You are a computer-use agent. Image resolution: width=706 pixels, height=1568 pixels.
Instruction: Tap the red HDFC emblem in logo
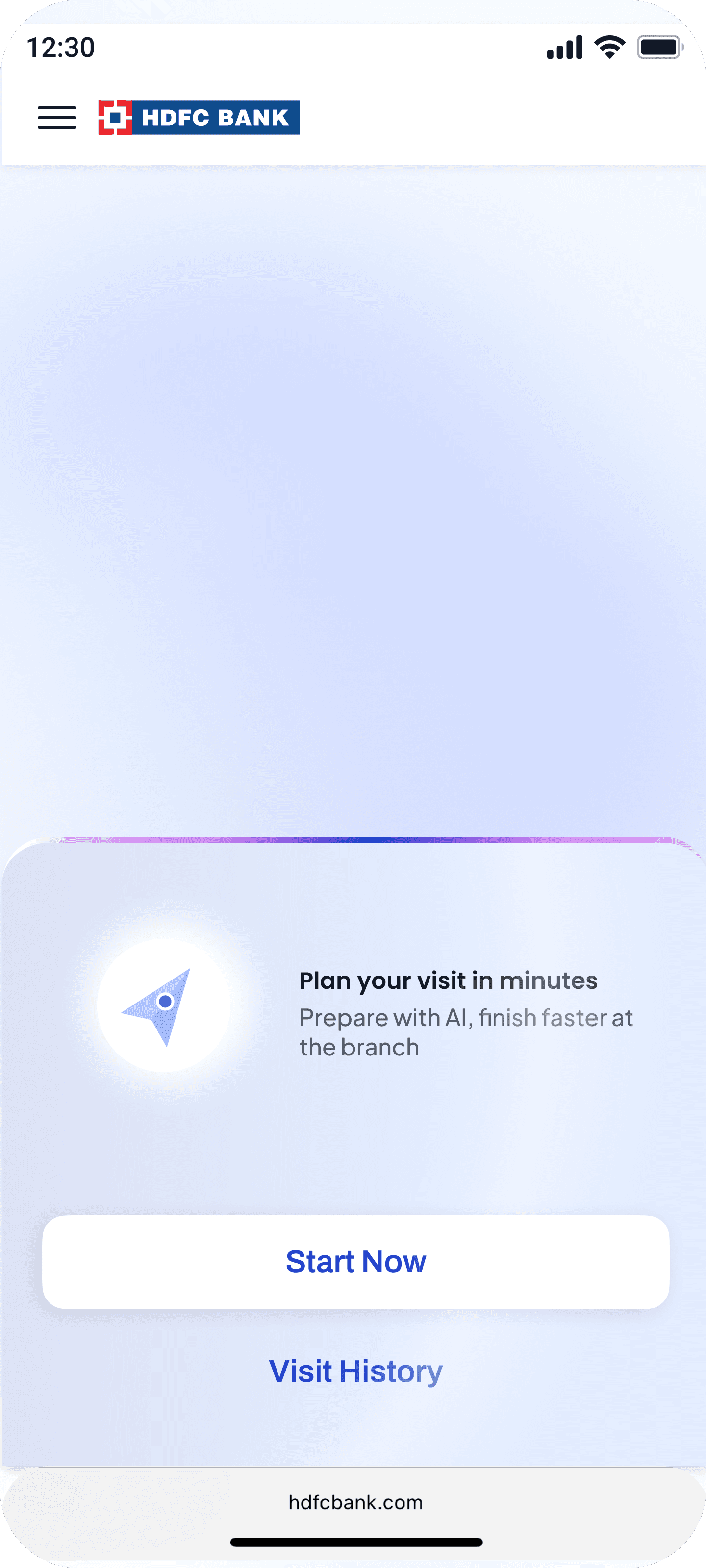tap(116, 118)
